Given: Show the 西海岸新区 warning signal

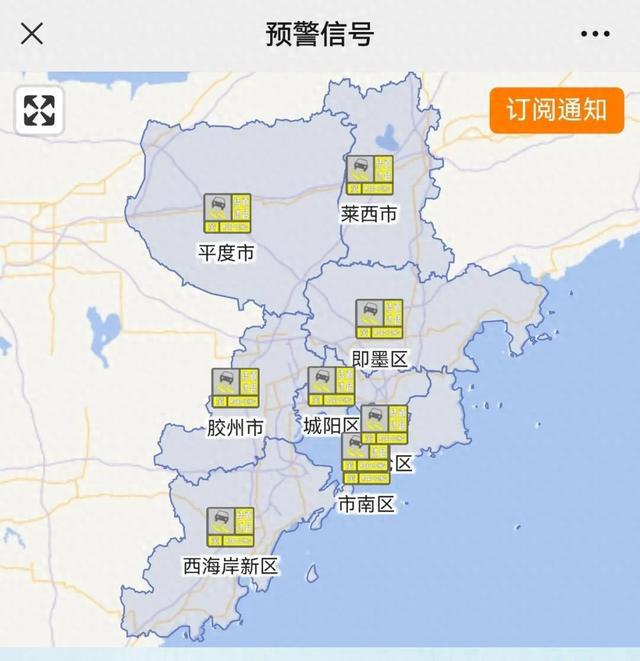Looking at the screenshot, I should (x=230, y=528).
